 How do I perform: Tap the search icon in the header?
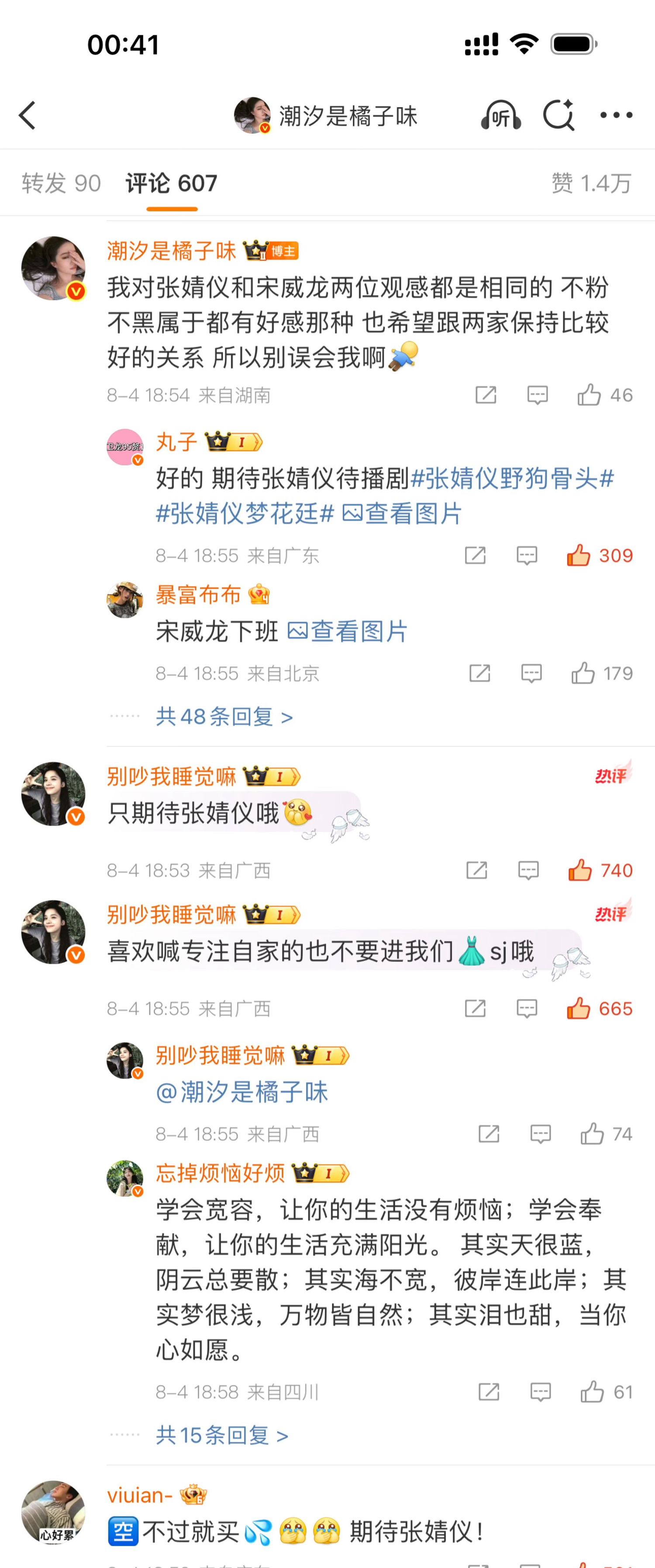(x=558, y=115)
